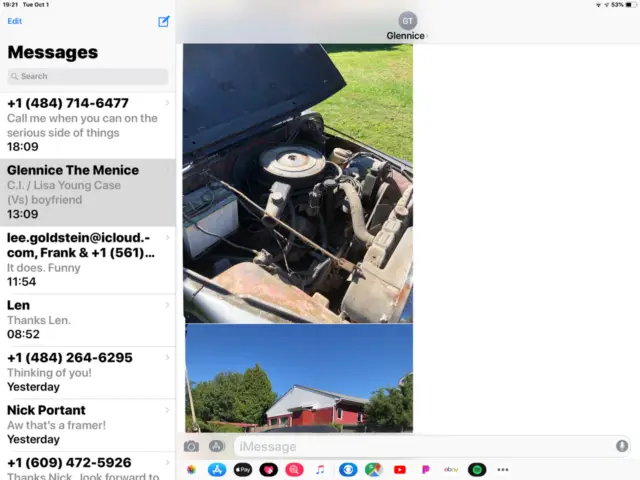Open the chat with +1 (484) 264-6295

[x=88, y=371]
